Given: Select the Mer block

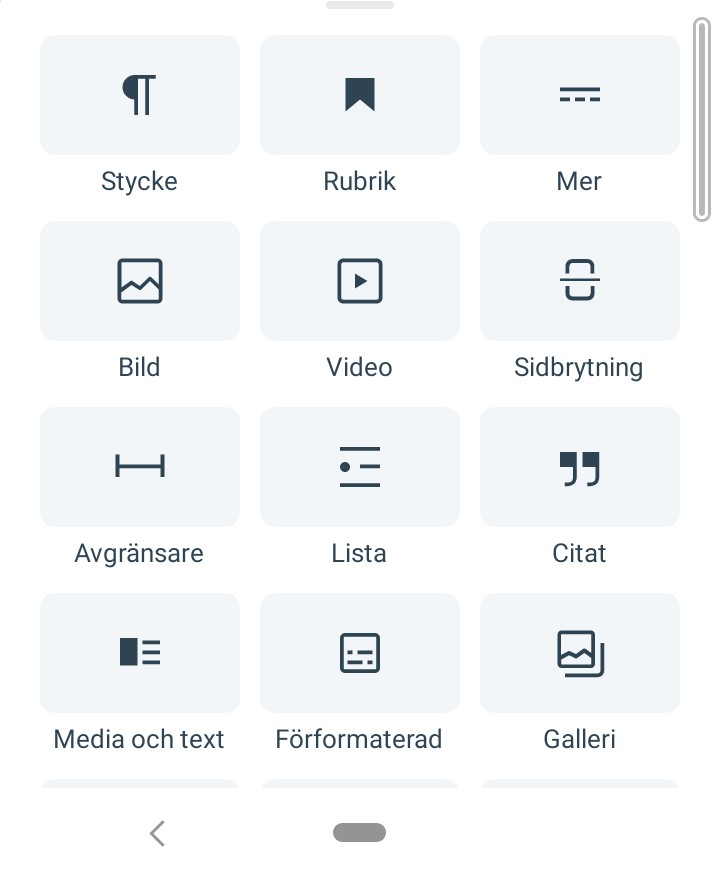Looking at the screenshot, I should tap(580, 96).
